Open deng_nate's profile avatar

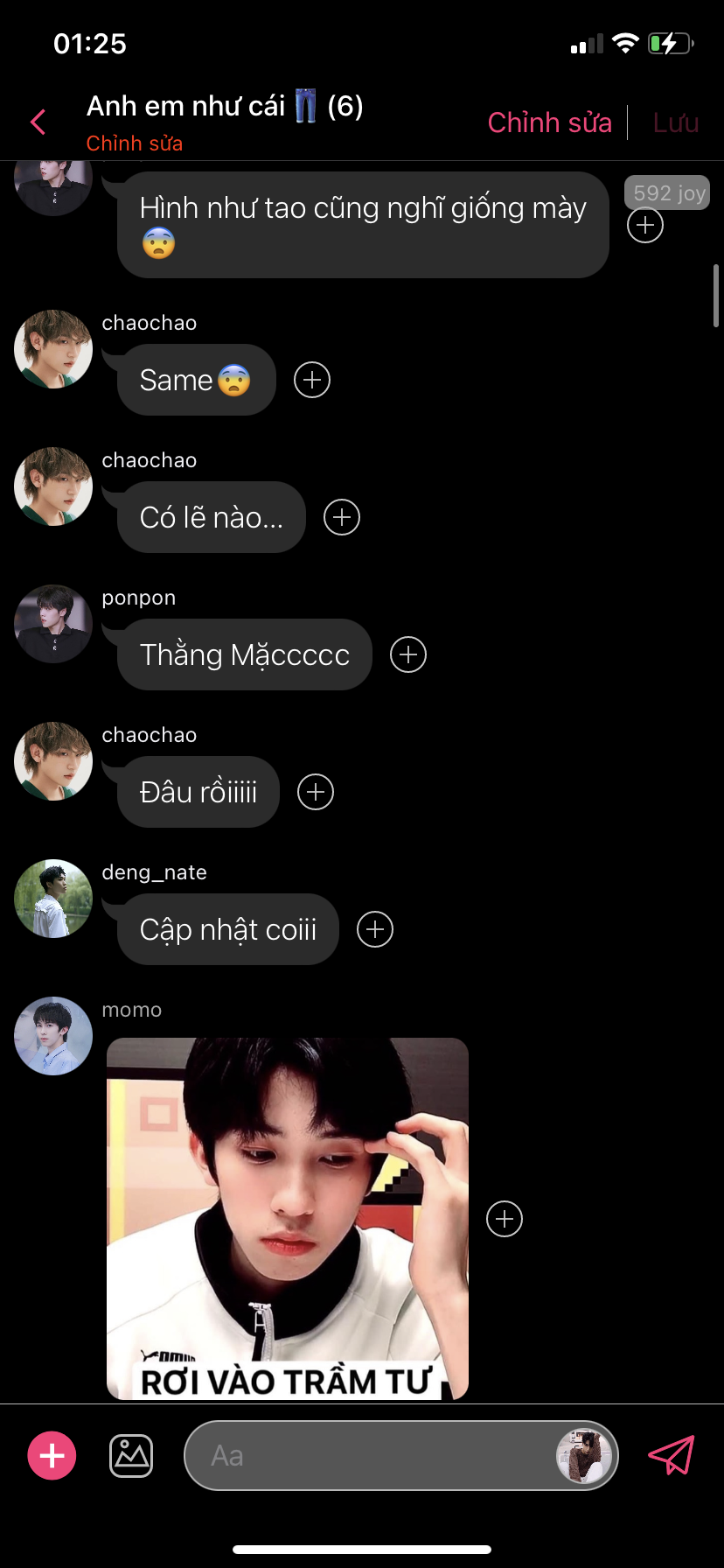(x=53, y=899)
